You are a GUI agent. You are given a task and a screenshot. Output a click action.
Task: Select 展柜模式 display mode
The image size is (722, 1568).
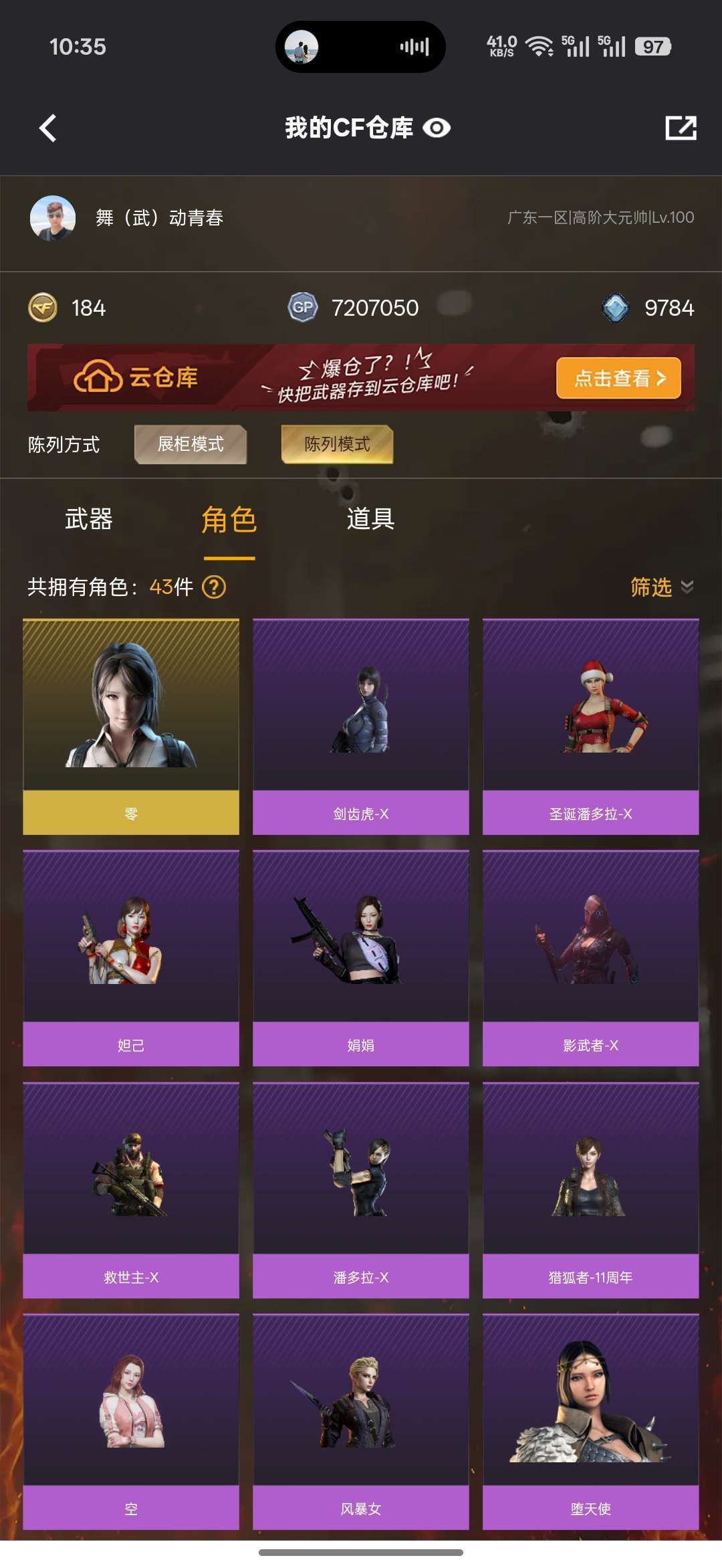click(191, 444)
